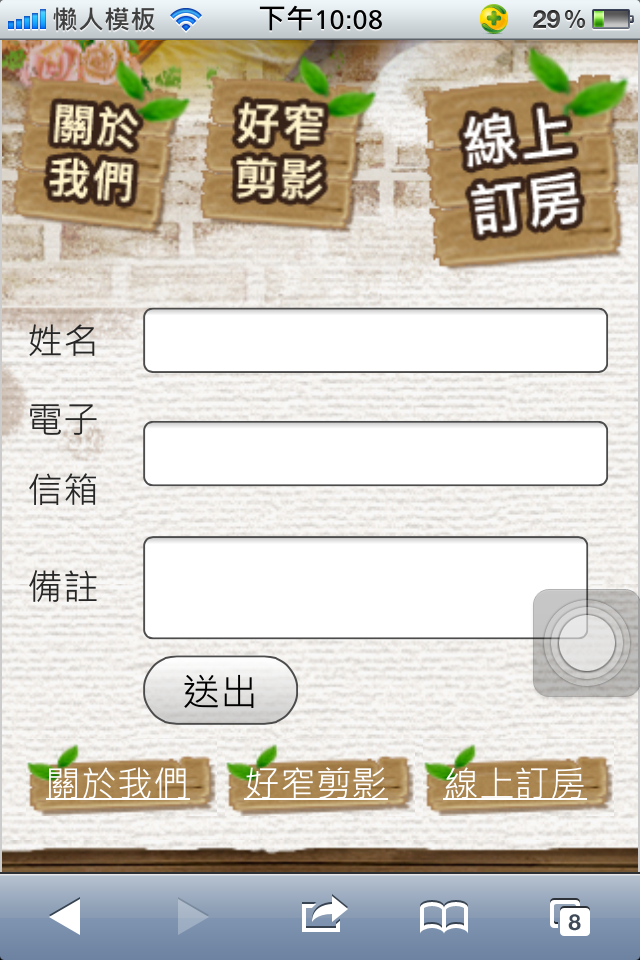Submit the form with 送出 button
Viewport: 640px width, 960px height.
click(220, 691)
